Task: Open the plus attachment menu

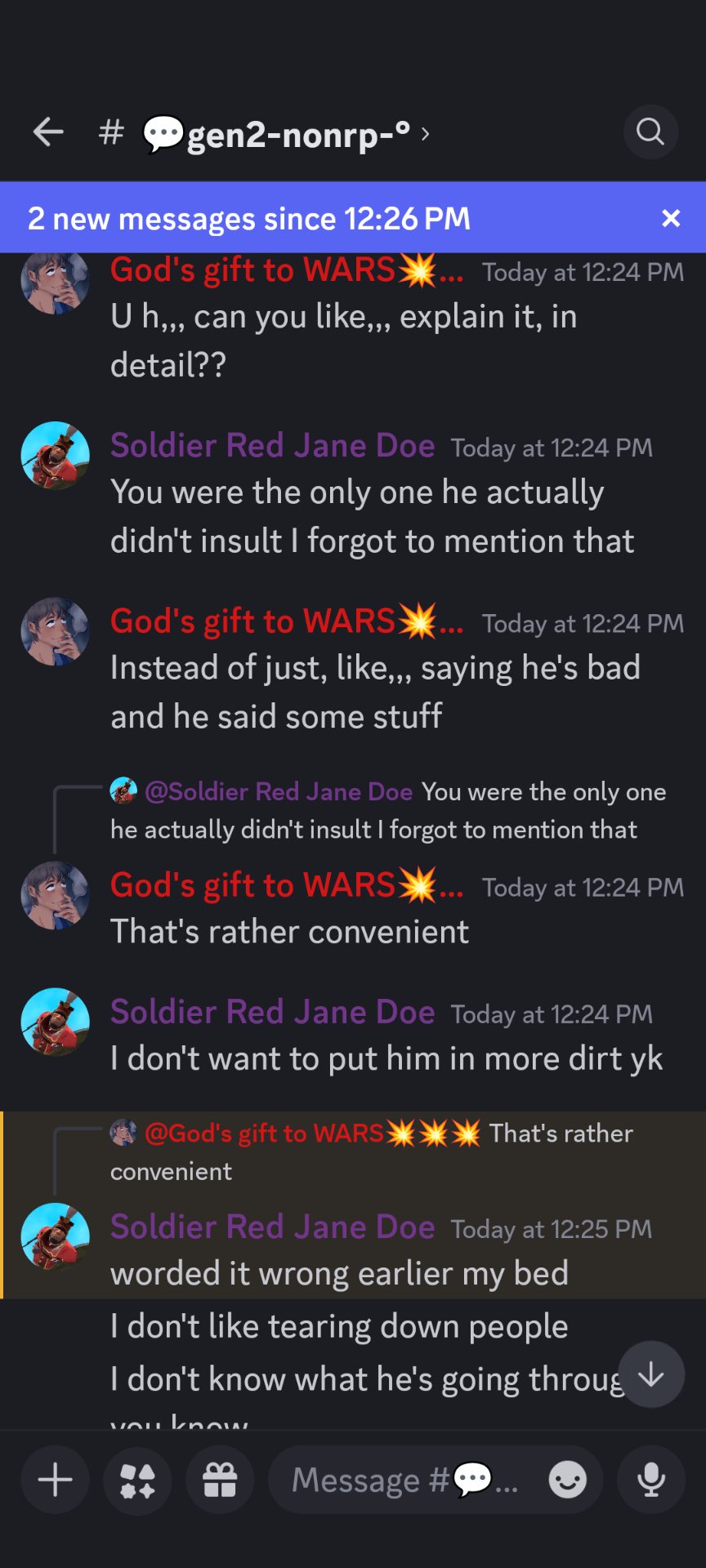Action: pos(56,1480)
